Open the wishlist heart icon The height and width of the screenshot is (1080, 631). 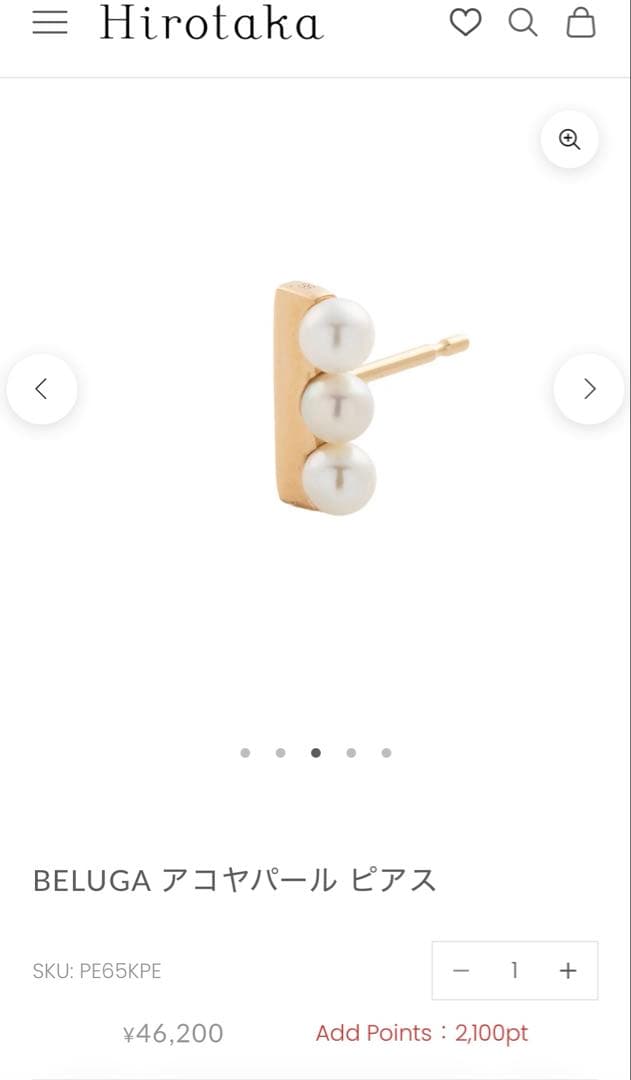pyautogui.click(x=465, y=22)
